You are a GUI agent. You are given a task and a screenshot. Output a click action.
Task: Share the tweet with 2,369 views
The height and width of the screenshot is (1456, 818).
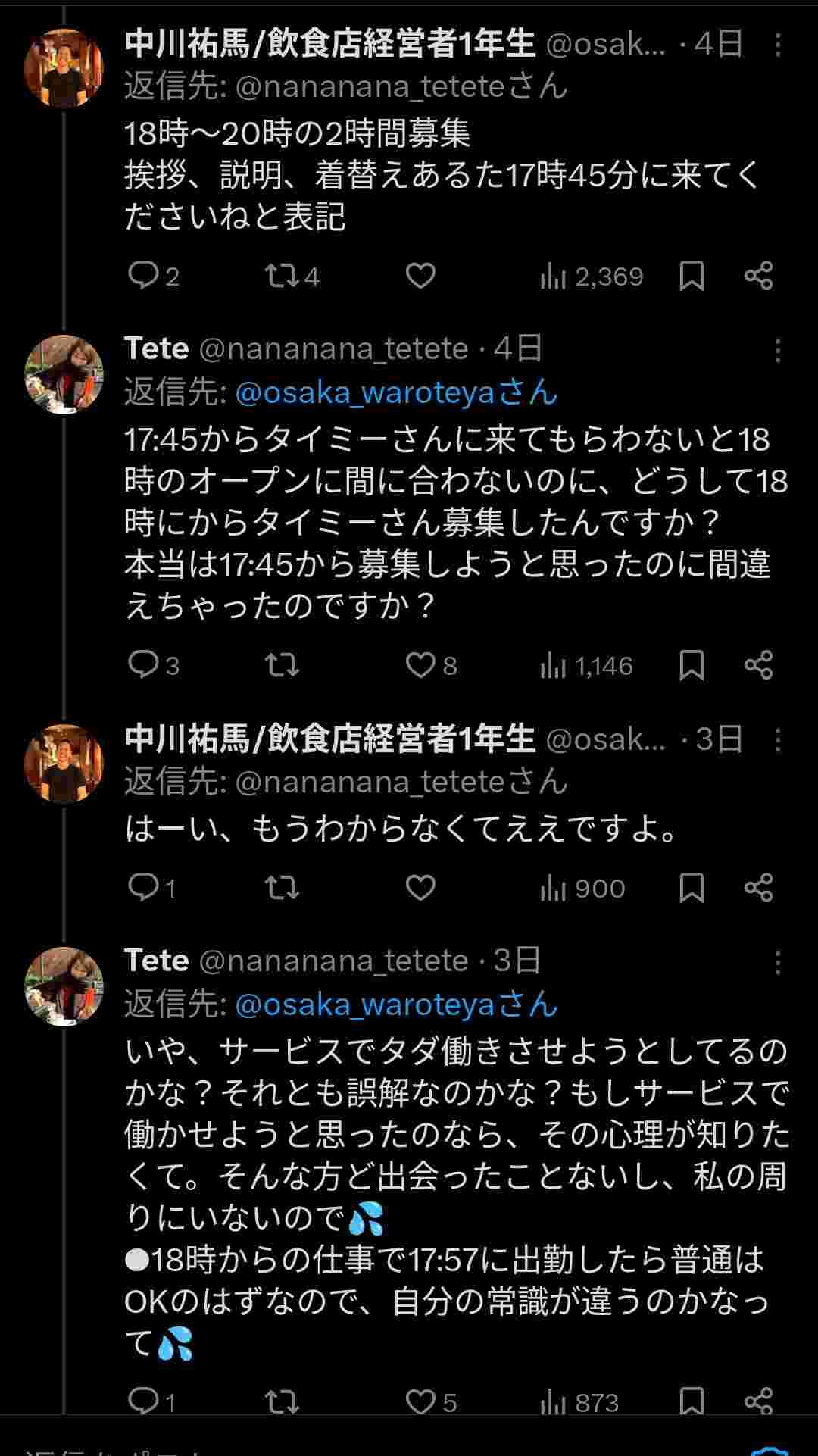tap(758, 276)
